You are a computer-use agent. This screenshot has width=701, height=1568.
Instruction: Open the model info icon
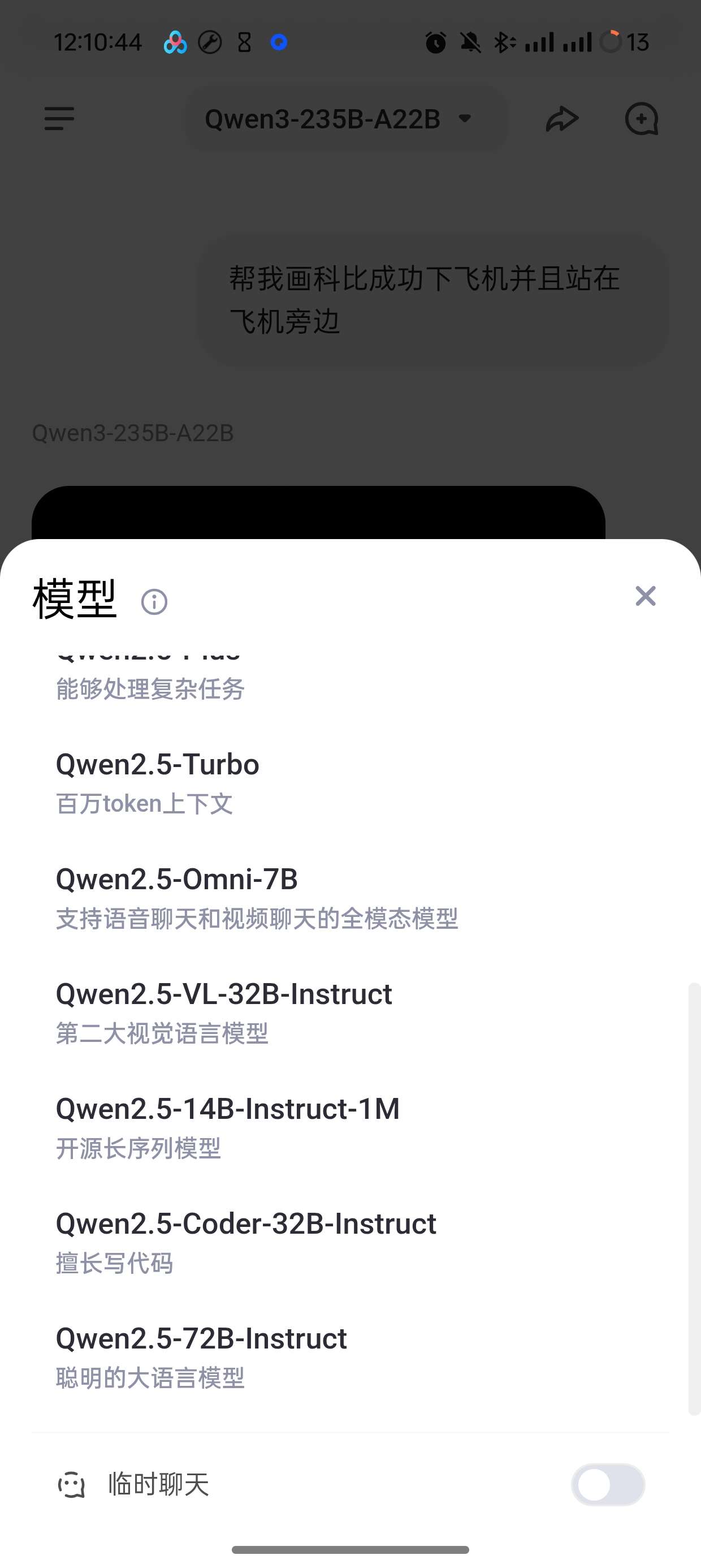(154, 602)
